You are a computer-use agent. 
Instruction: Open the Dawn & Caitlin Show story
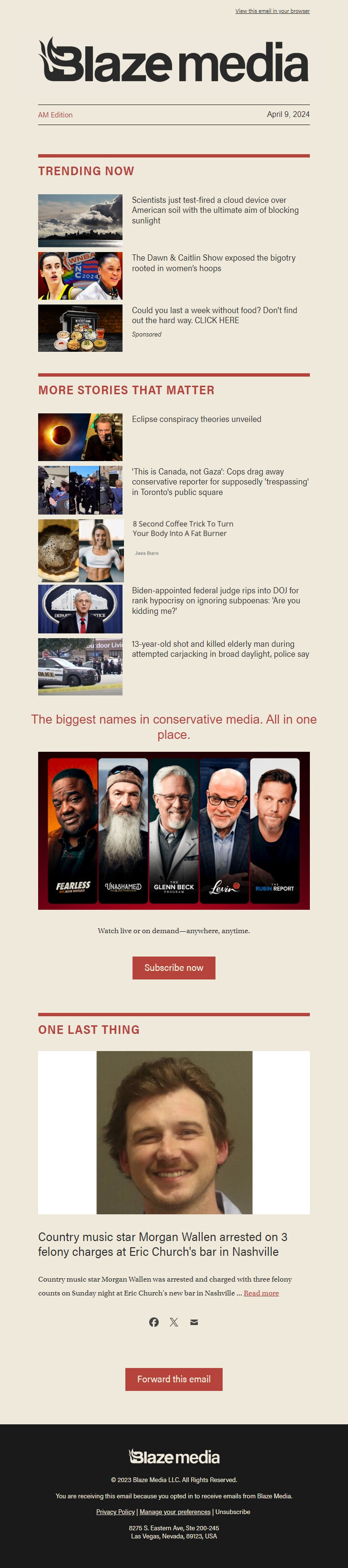tap(213, 263)
